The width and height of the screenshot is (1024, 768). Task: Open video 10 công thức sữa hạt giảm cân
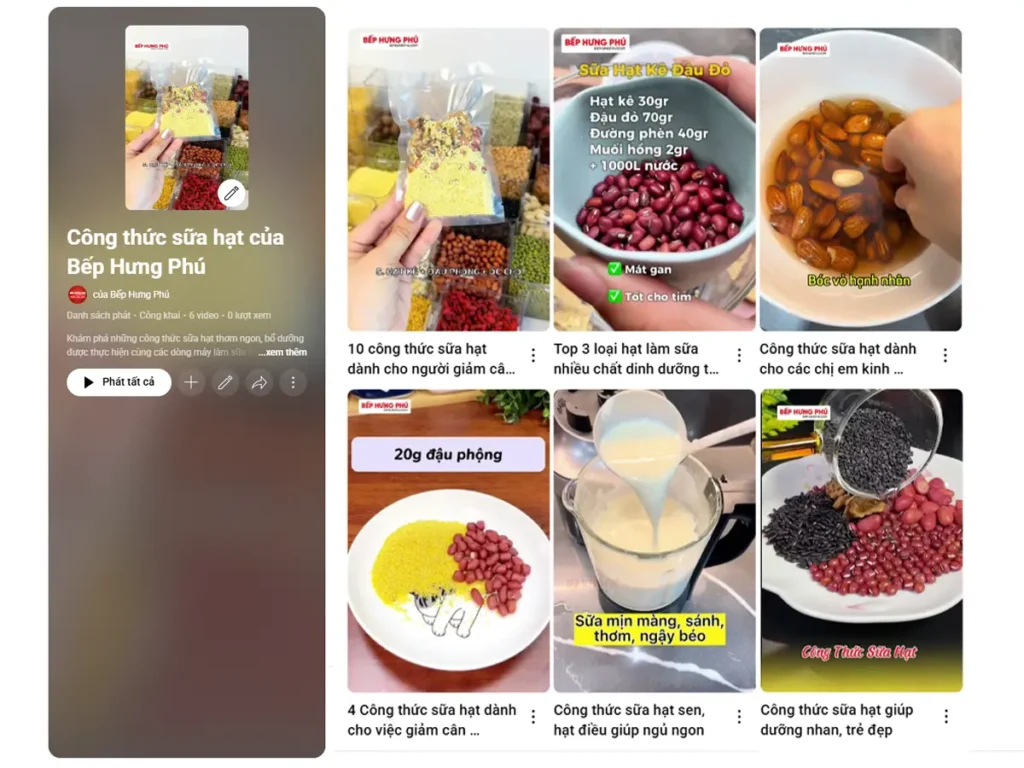coord(449,180)
